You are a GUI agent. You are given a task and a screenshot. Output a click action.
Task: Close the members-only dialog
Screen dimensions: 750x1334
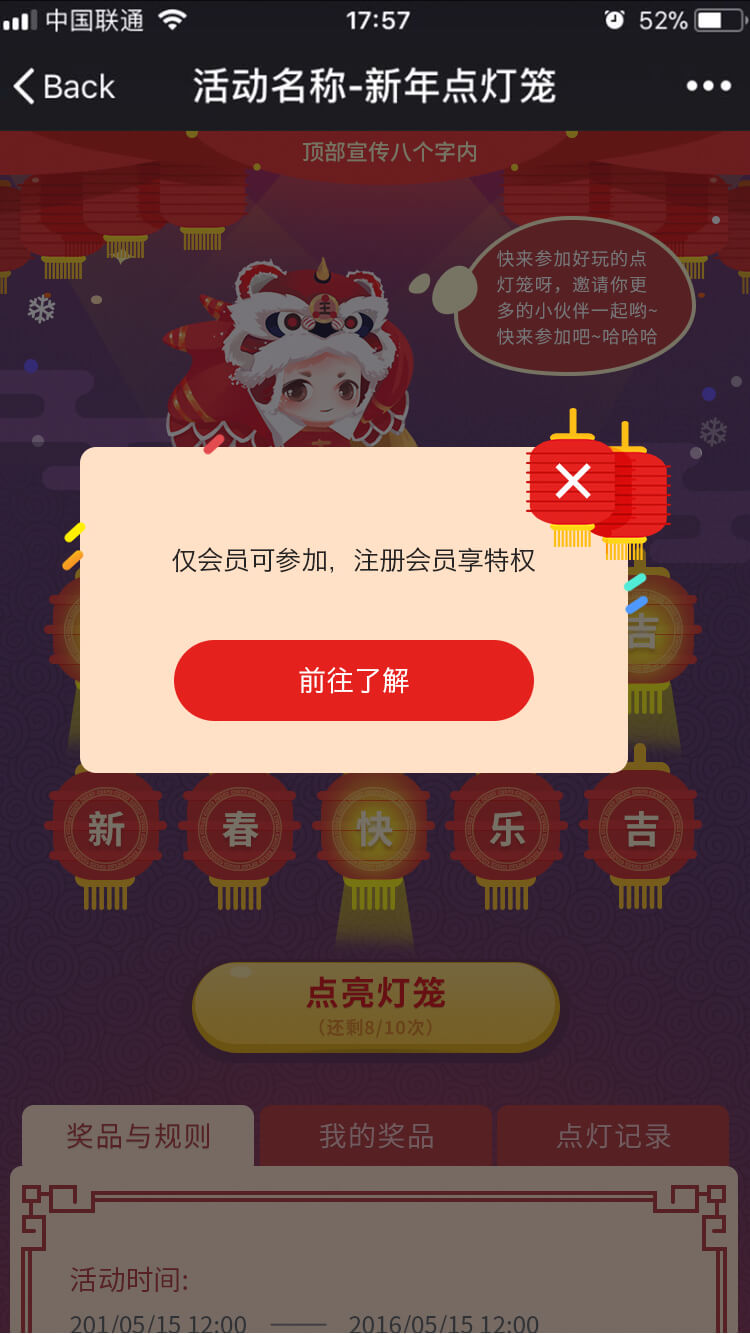(x=573, y=481)
